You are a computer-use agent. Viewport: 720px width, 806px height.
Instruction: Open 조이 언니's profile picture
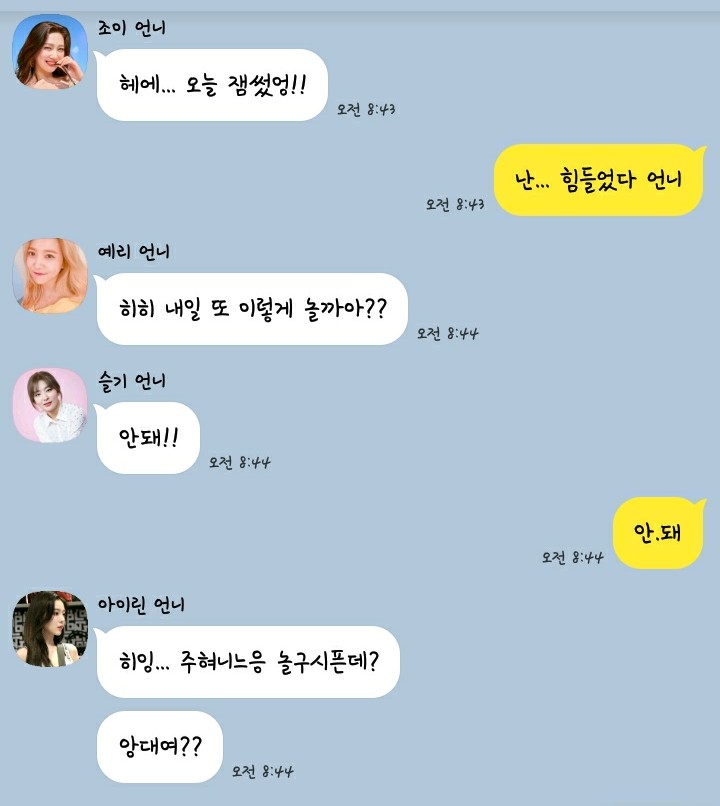(x=50, y=51)
